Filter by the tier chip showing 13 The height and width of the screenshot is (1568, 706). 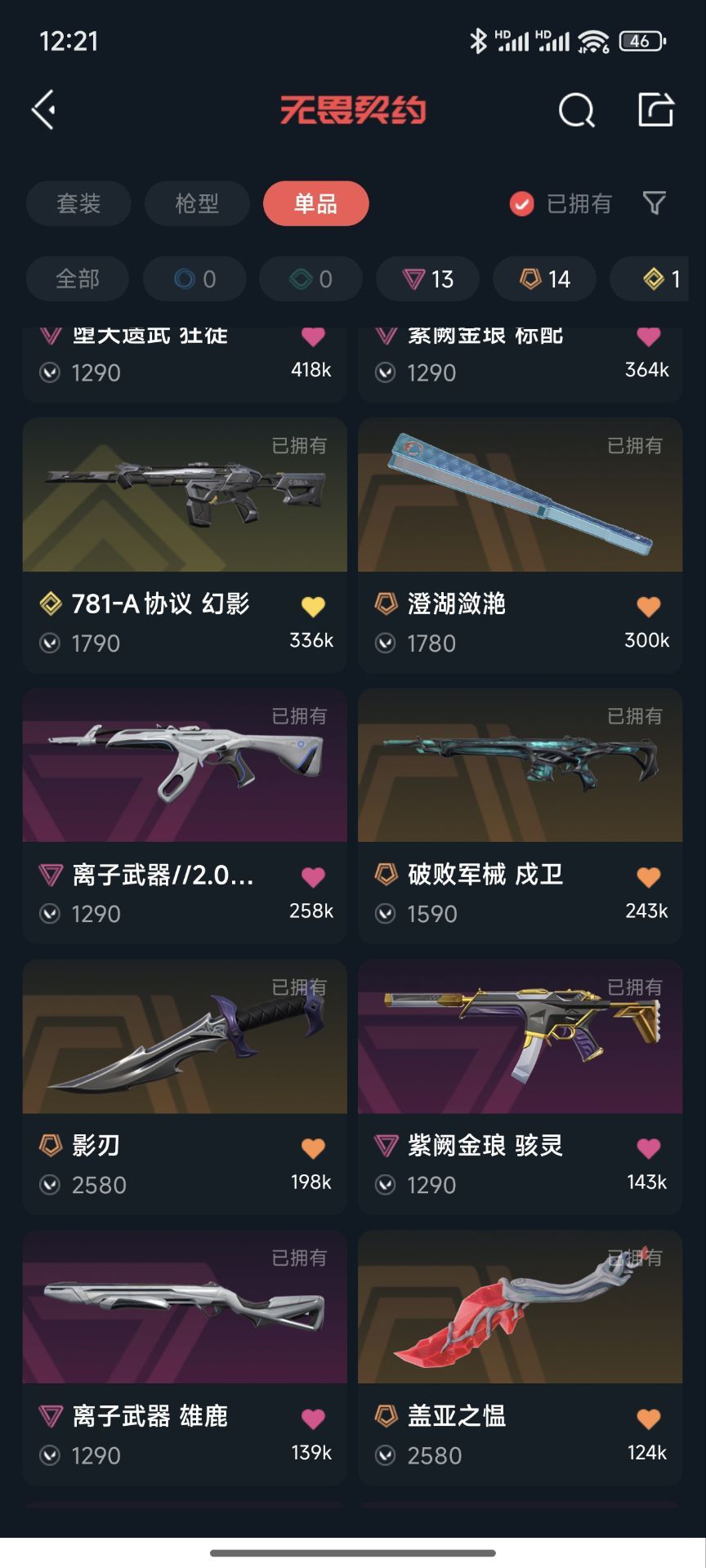(x=428, y=279)
